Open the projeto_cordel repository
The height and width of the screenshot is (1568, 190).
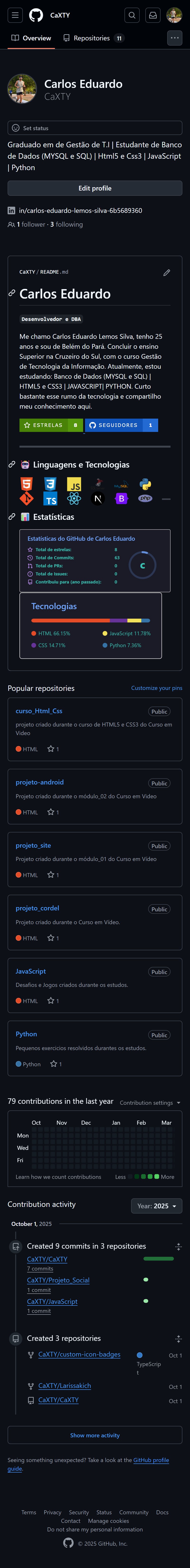[37, 908]
